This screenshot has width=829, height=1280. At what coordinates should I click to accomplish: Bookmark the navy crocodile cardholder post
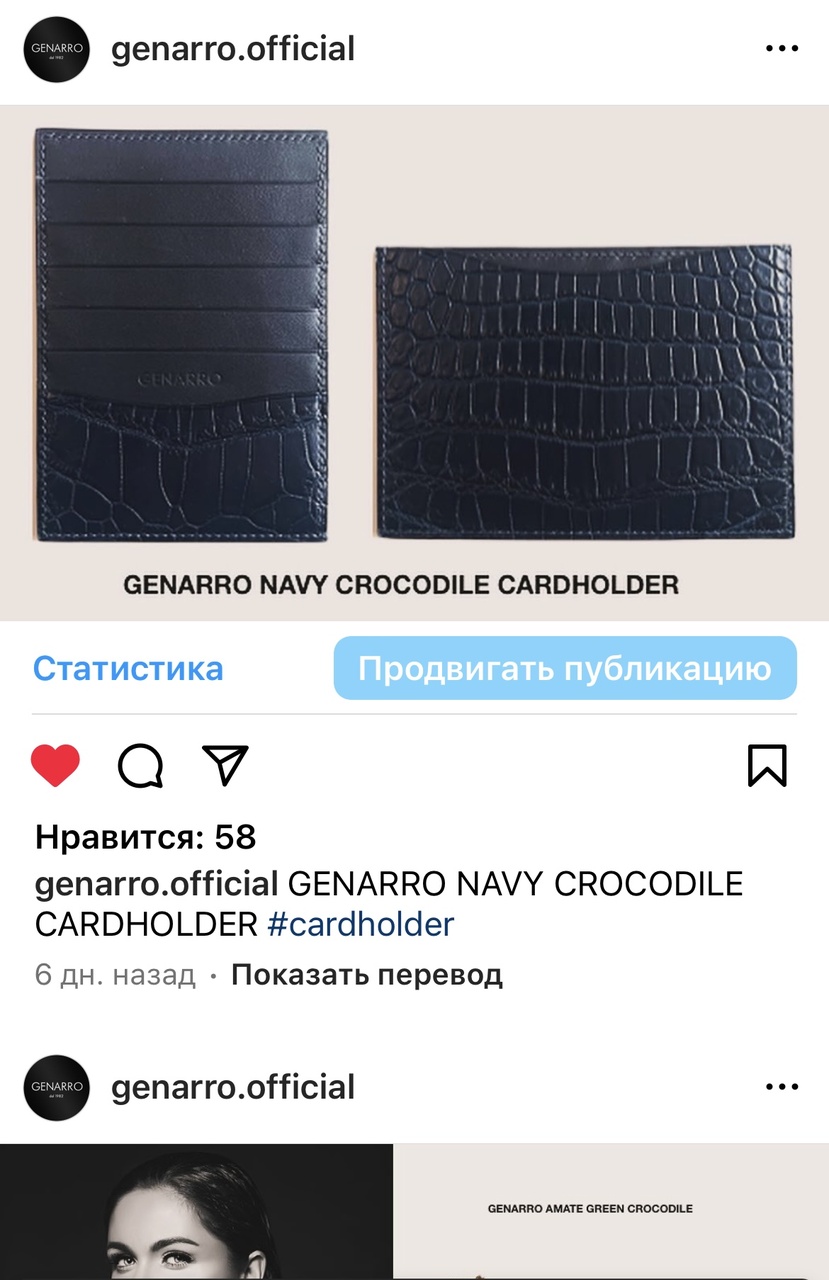pyautogui.click(x=767, y=766)
